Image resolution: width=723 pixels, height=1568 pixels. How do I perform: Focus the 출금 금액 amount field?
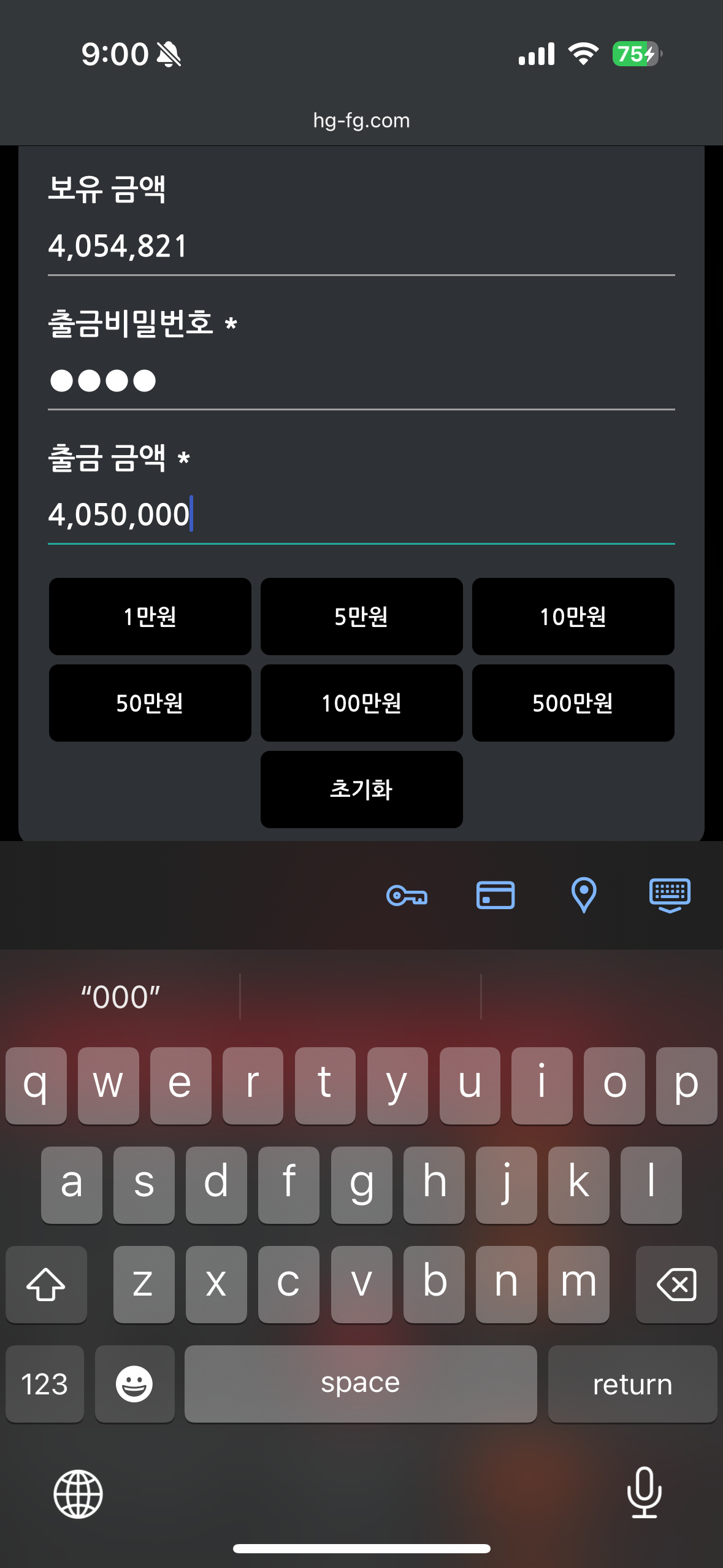pos(361,514)
